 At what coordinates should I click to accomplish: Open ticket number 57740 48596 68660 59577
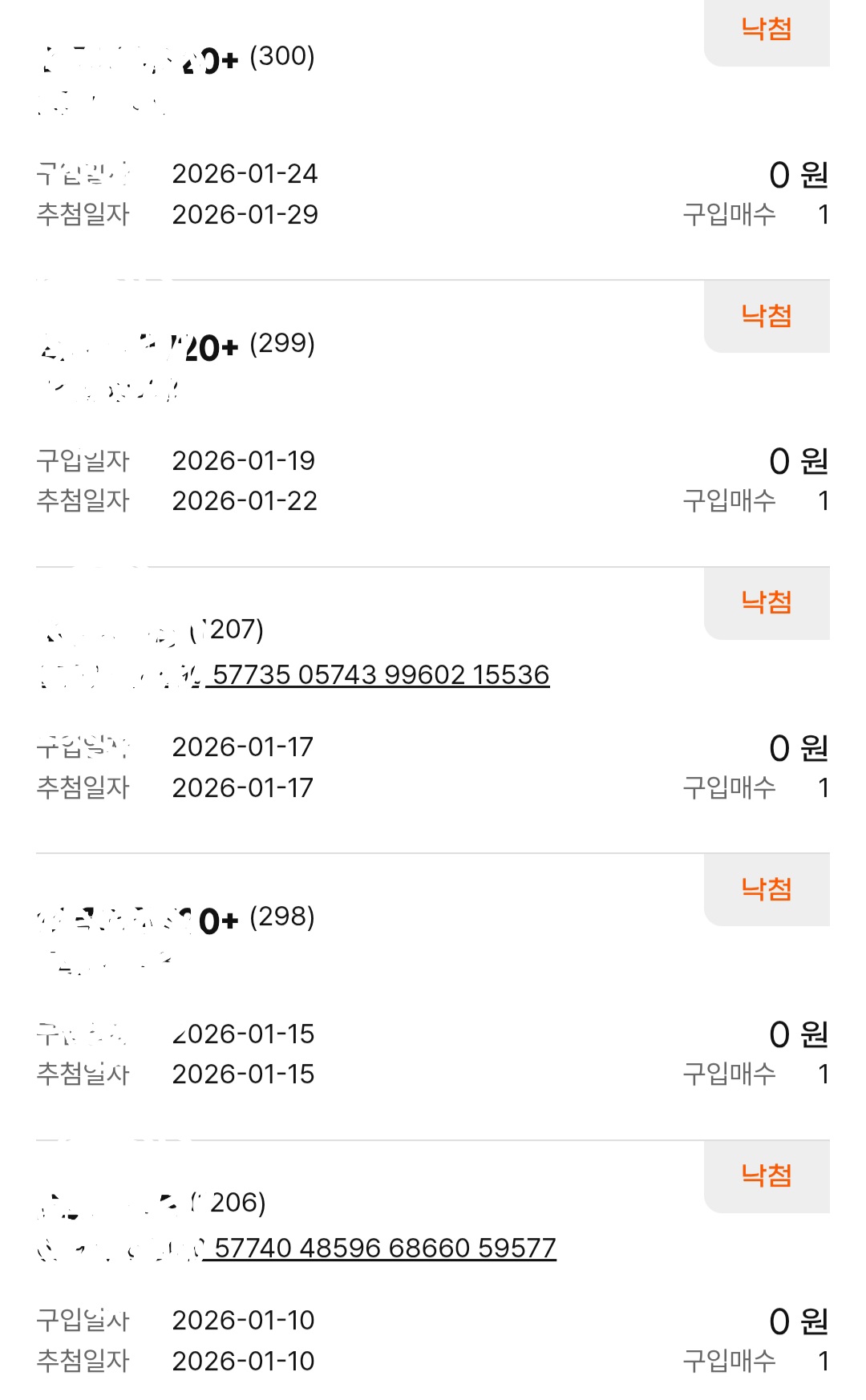pyautogui.click(x=385, y=1248)
